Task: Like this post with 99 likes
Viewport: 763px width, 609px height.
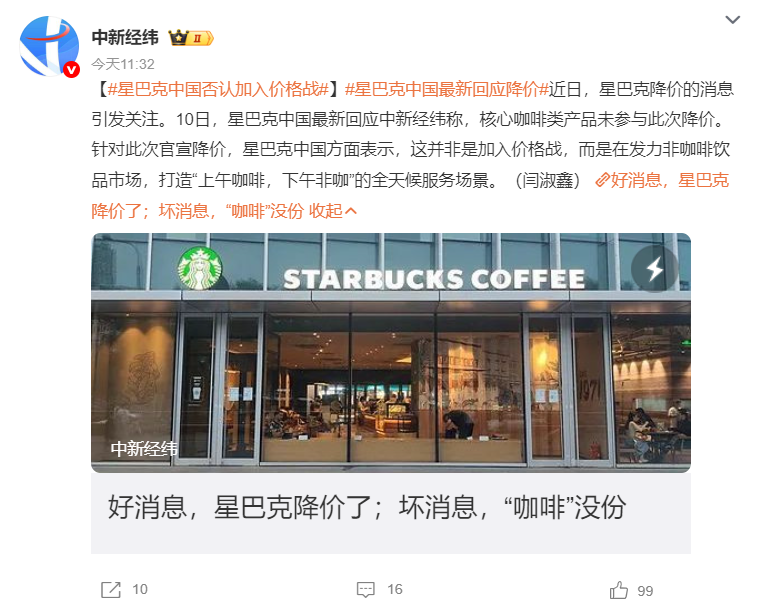Action: click(x=631, y=589)
